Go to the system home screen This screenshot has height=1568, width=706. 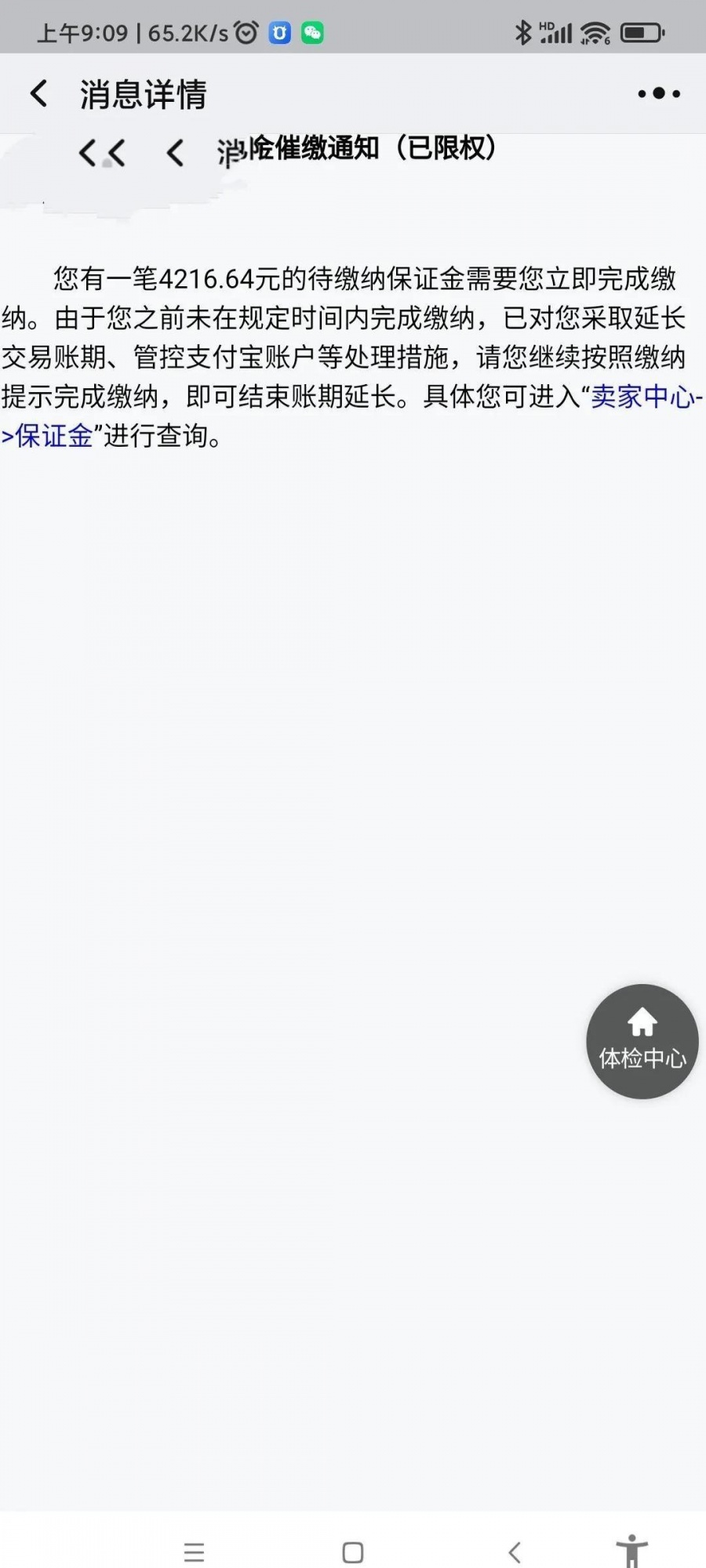click(353, 1552)
